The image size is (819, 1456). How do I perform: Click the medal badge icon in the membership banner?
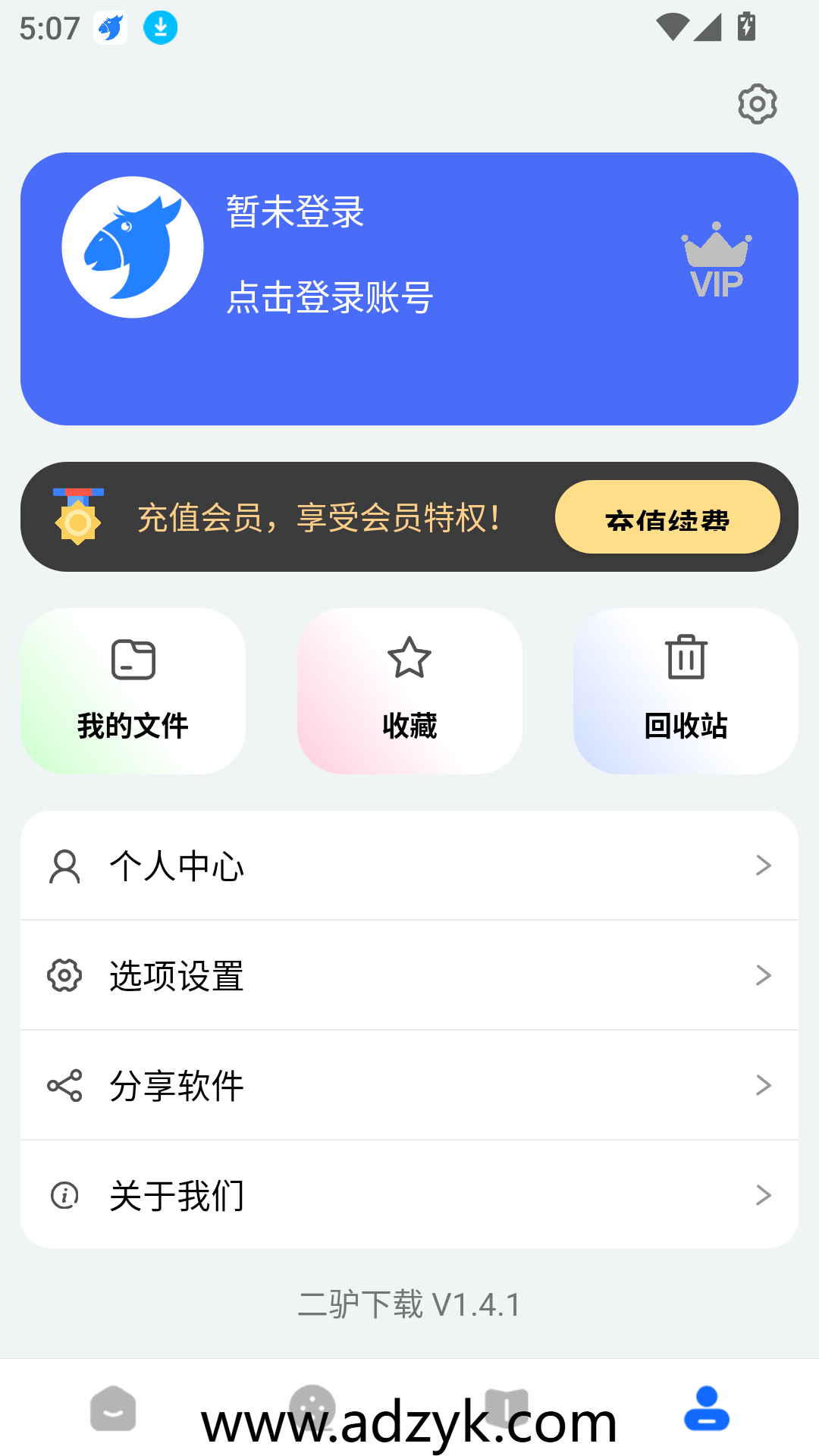(x=77, y=517)
